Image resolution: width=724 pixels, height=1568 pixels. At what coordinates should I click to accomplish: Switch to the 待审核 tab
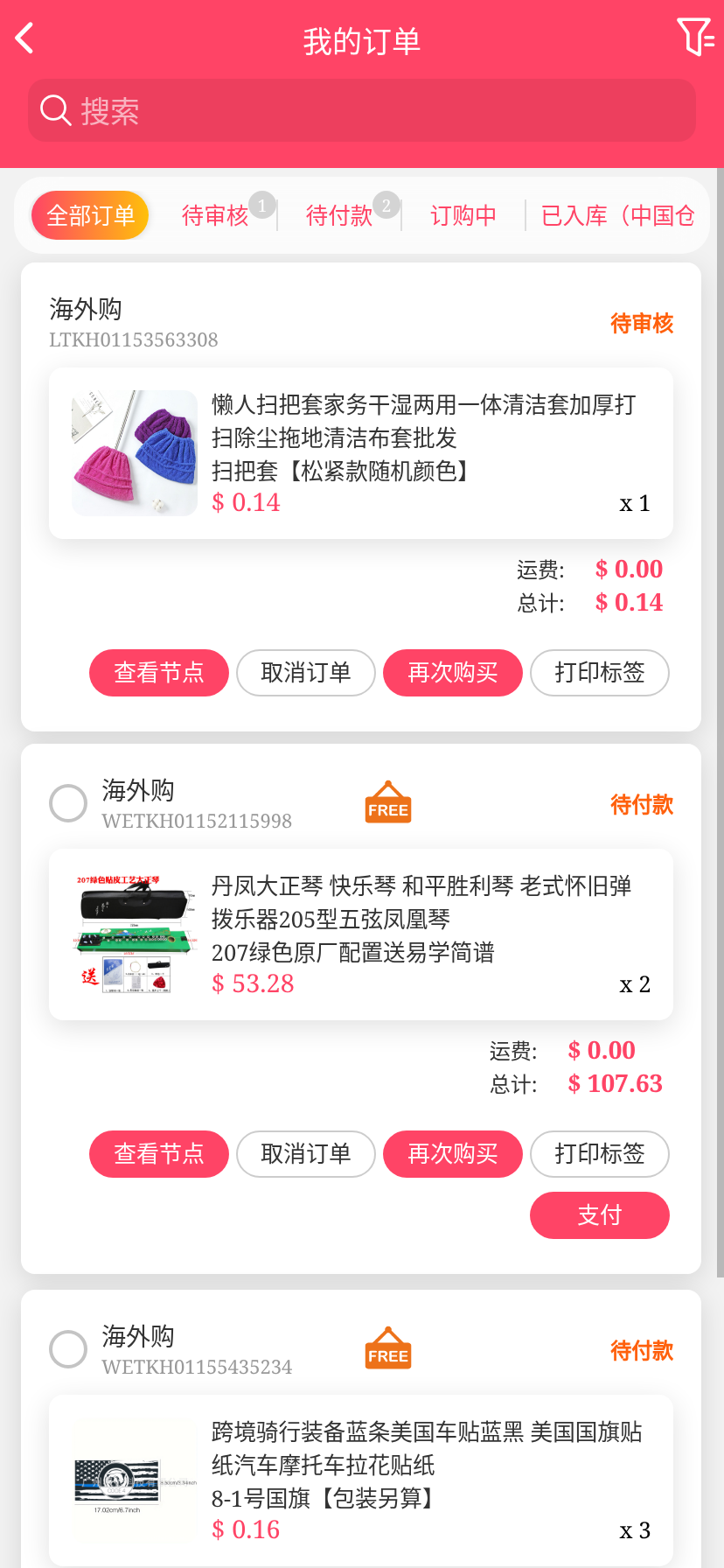tap(215, 215)
